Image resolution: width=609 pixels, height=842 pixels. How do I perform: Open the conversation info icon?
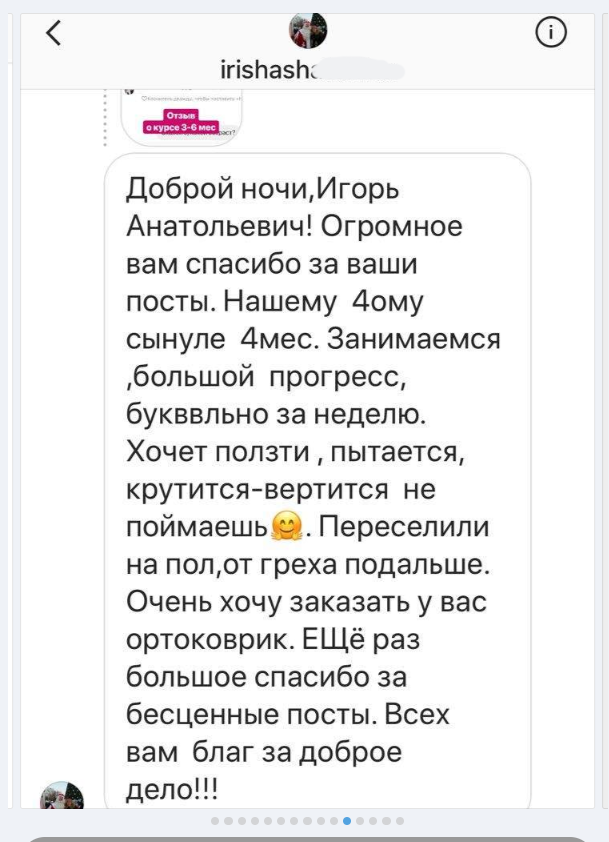pyautogui.click(x=551, y=33)
